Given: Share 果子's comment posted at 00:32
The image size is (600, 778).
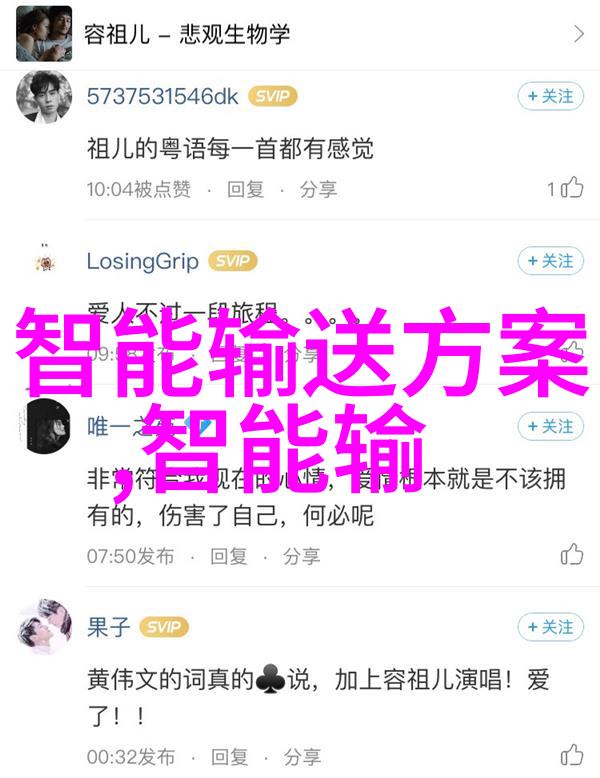Looking at the screenshot, I should coord(302,755).
